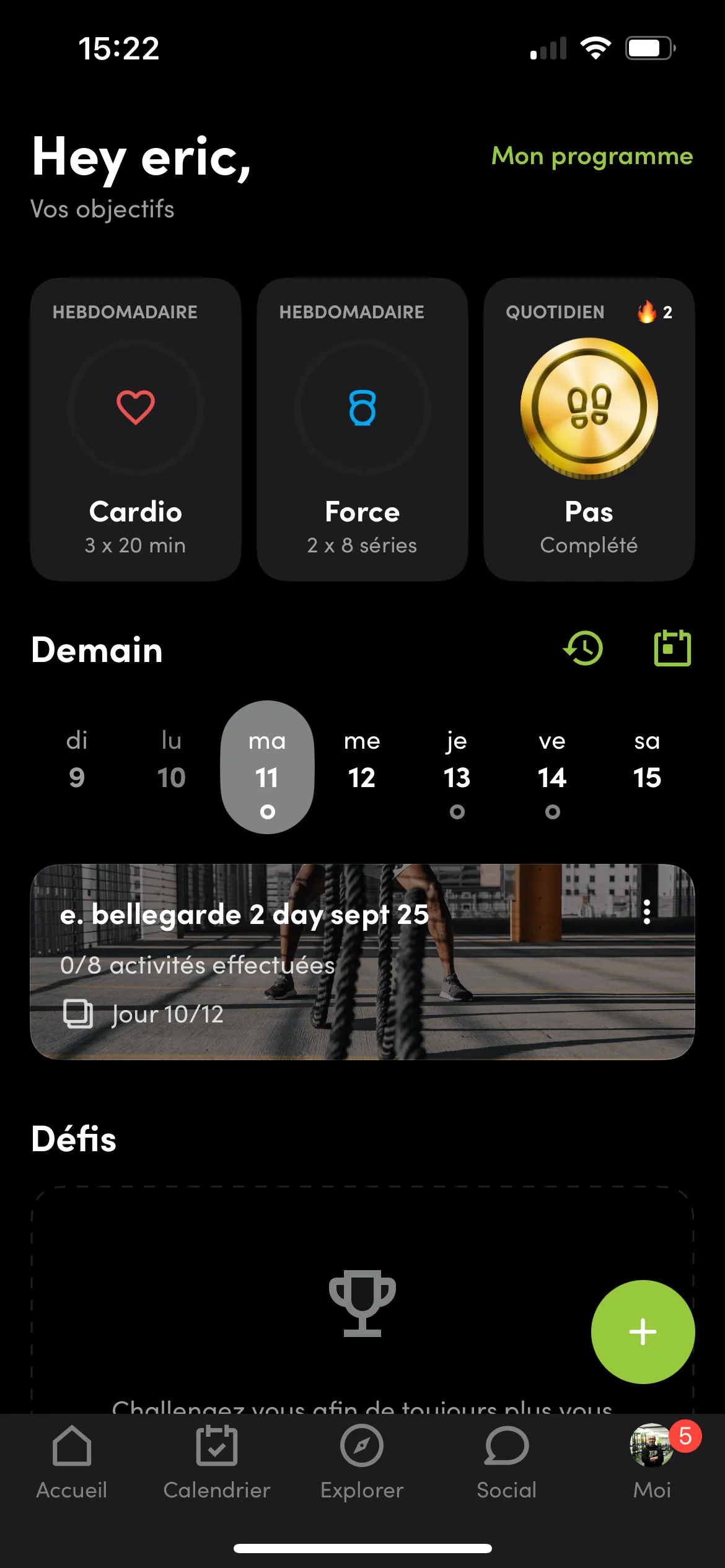This screenshot has height=1568, width=725.
Task: Switch to the Calendrier tab
Action: coord(216,1461)
